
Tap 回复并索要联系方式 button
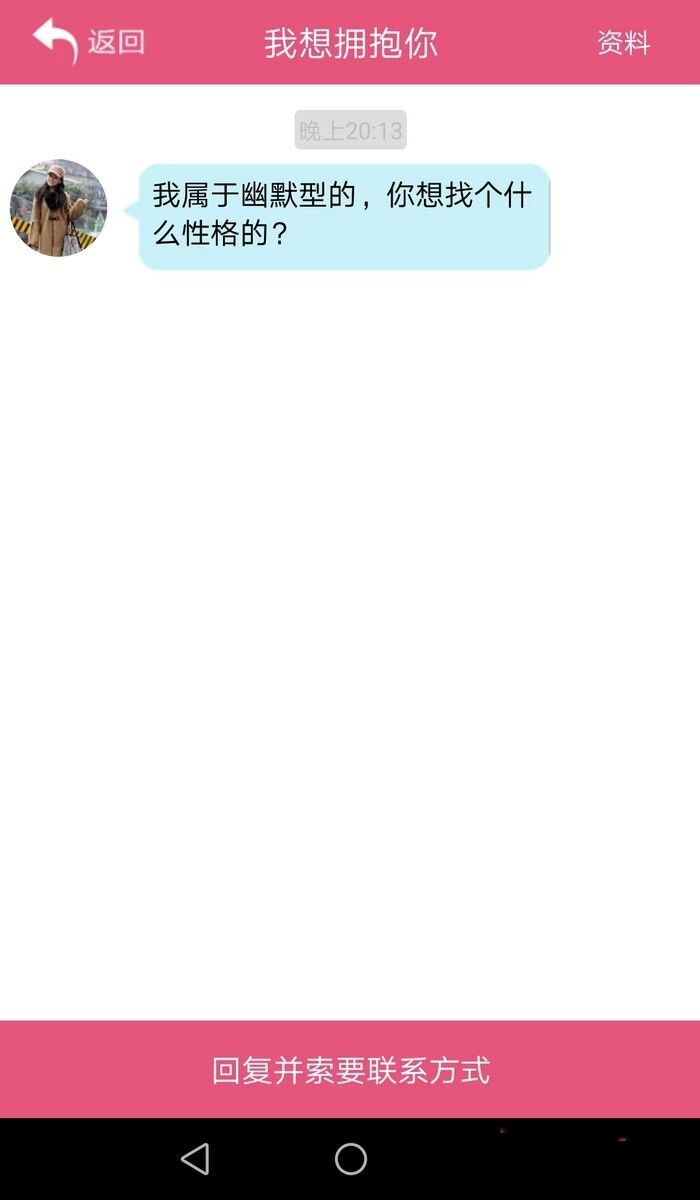point(350,1069)
